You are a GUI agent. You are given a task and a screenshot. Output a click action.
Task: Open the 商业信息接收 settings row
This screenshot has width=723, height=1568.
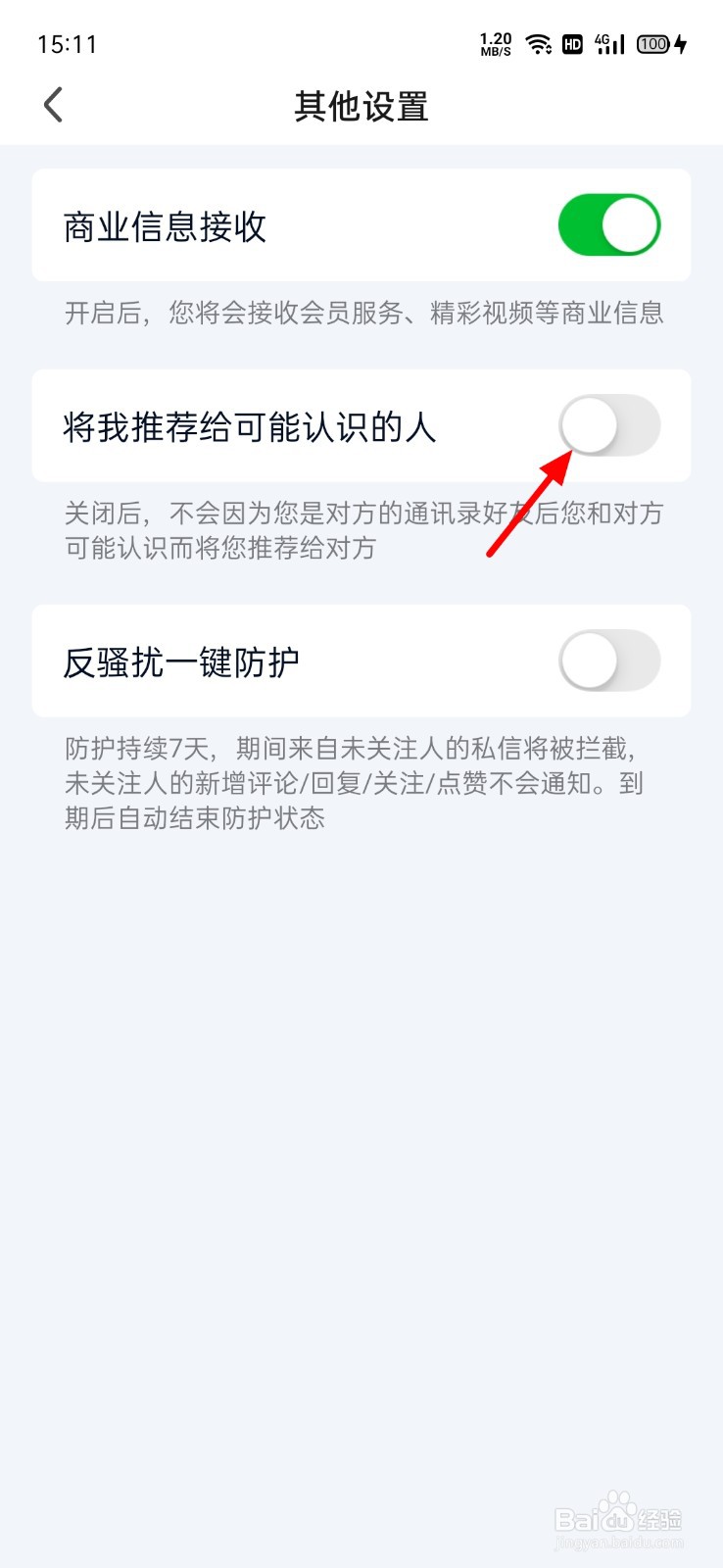(162, 224)
